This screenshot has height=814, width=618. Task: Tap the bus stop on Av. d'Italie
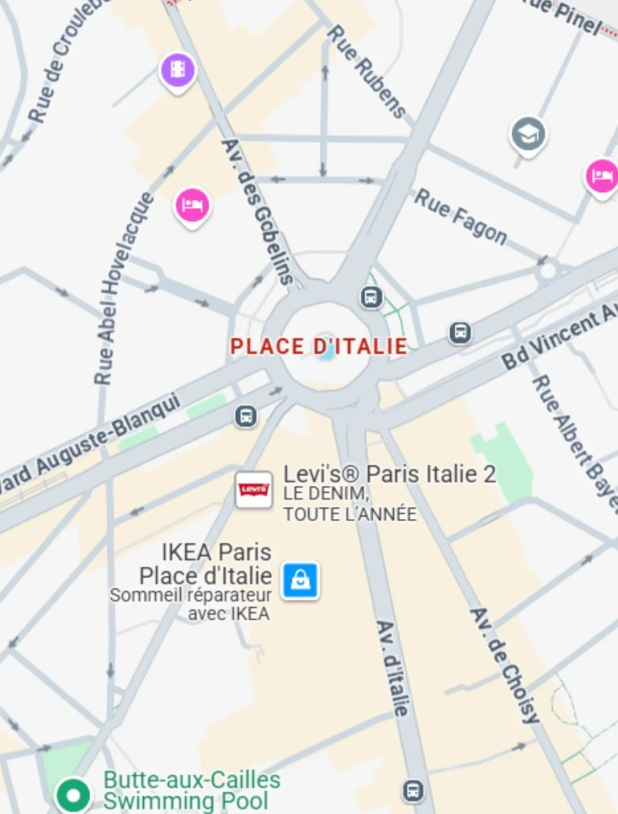click(413, 791)
